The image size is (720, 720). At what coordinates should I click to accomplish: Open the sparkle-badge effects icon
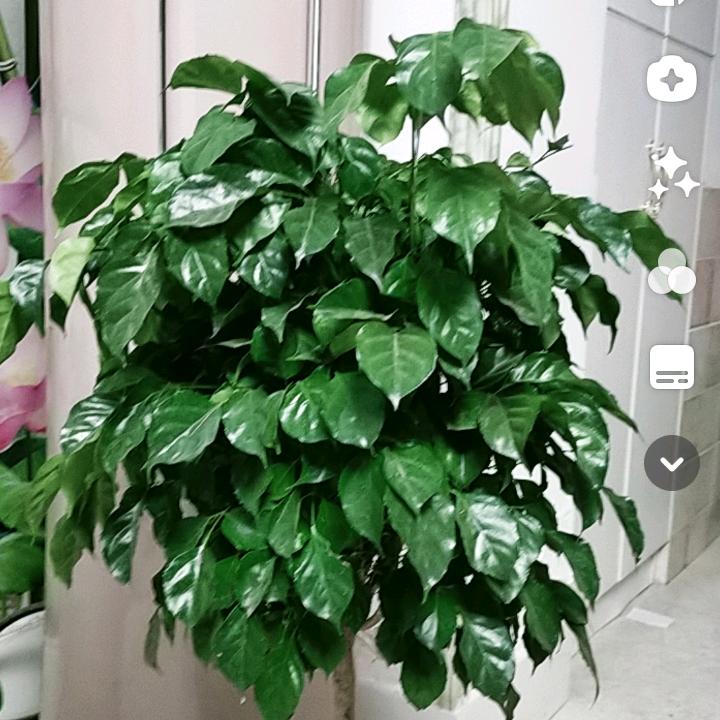(671, 79)
